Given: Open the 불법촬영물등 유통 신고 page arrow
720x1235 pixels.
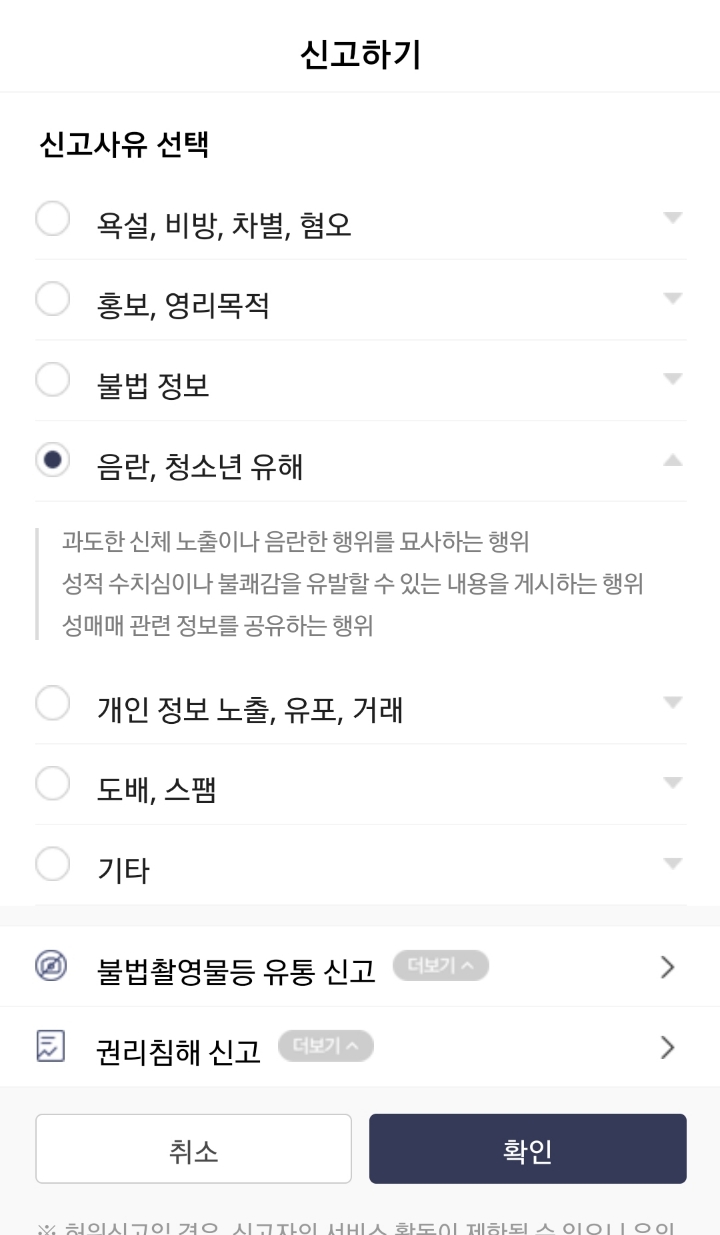Looking at the screenshot, I should [x=667, y=966].
